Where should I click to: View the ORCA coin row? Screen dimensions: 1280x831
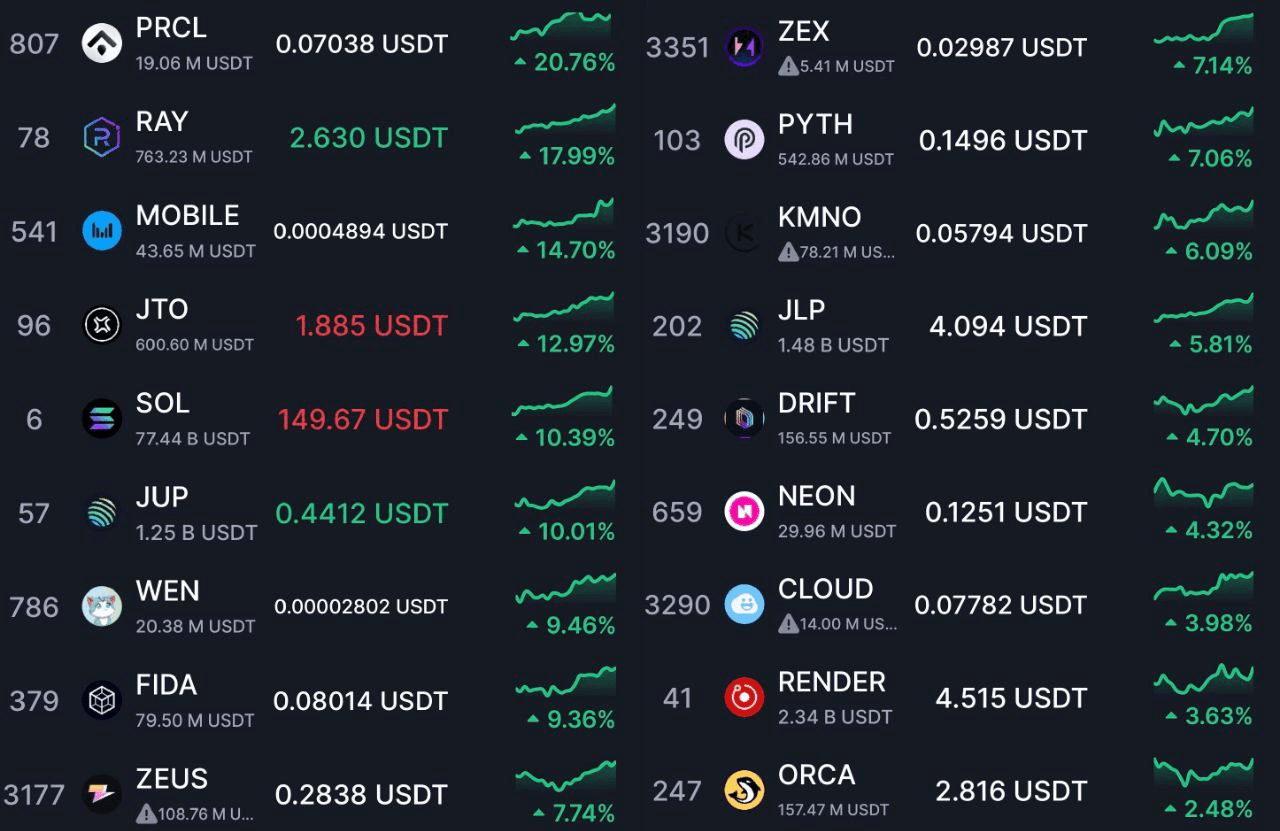pos(816,776)
